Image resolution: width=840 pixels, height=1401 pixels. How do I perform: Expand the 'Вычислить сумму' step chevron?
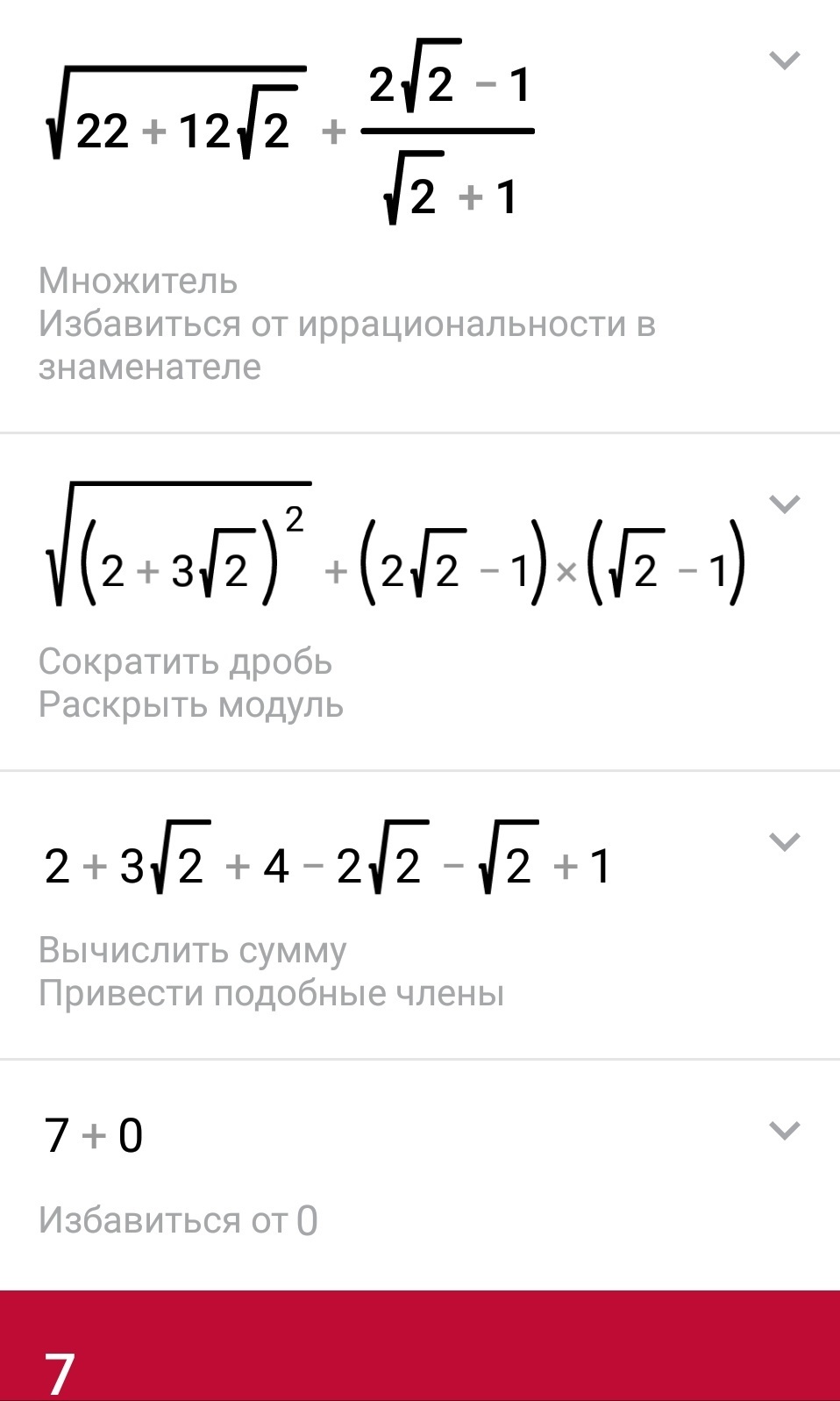click(784, 841)
